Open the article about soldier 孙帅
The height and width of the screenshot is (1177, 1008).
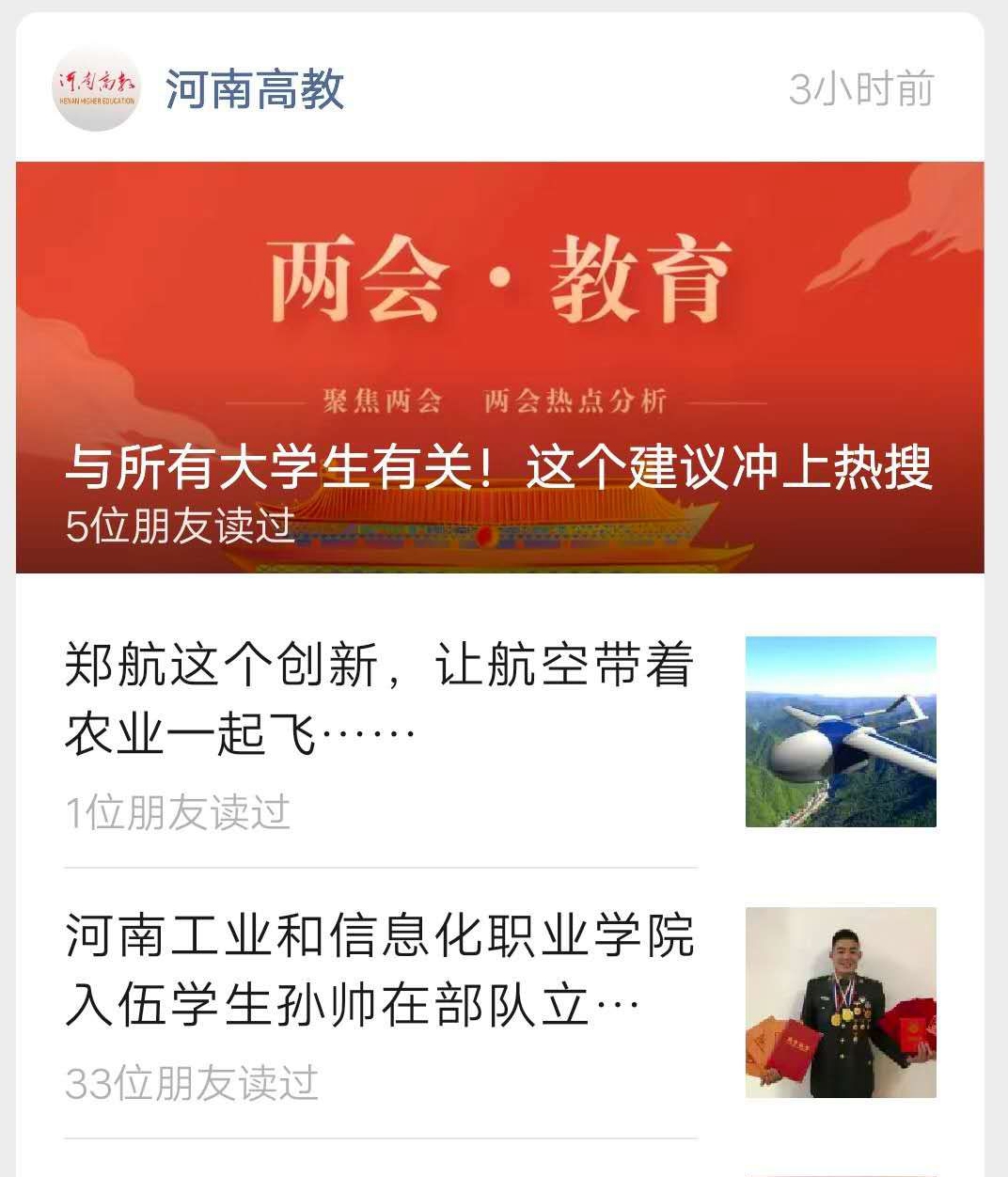(x=380, y=969)
